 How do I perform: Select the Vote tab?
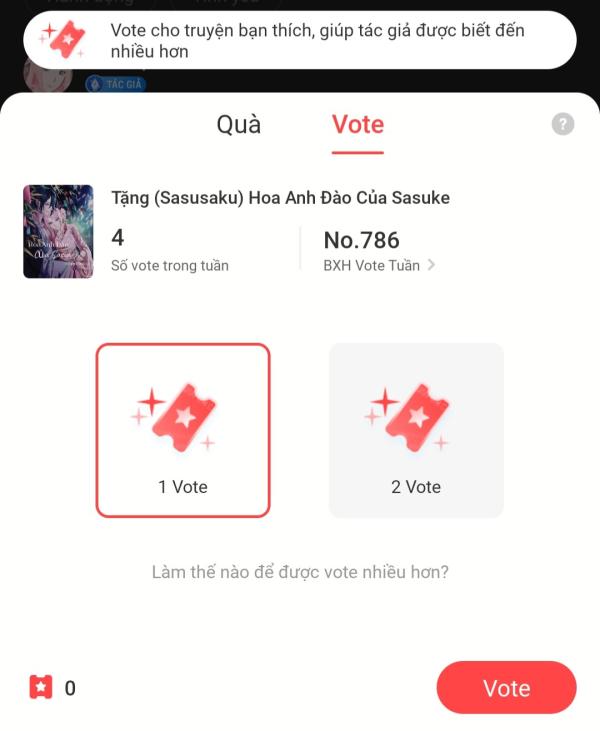click(357, 125)
